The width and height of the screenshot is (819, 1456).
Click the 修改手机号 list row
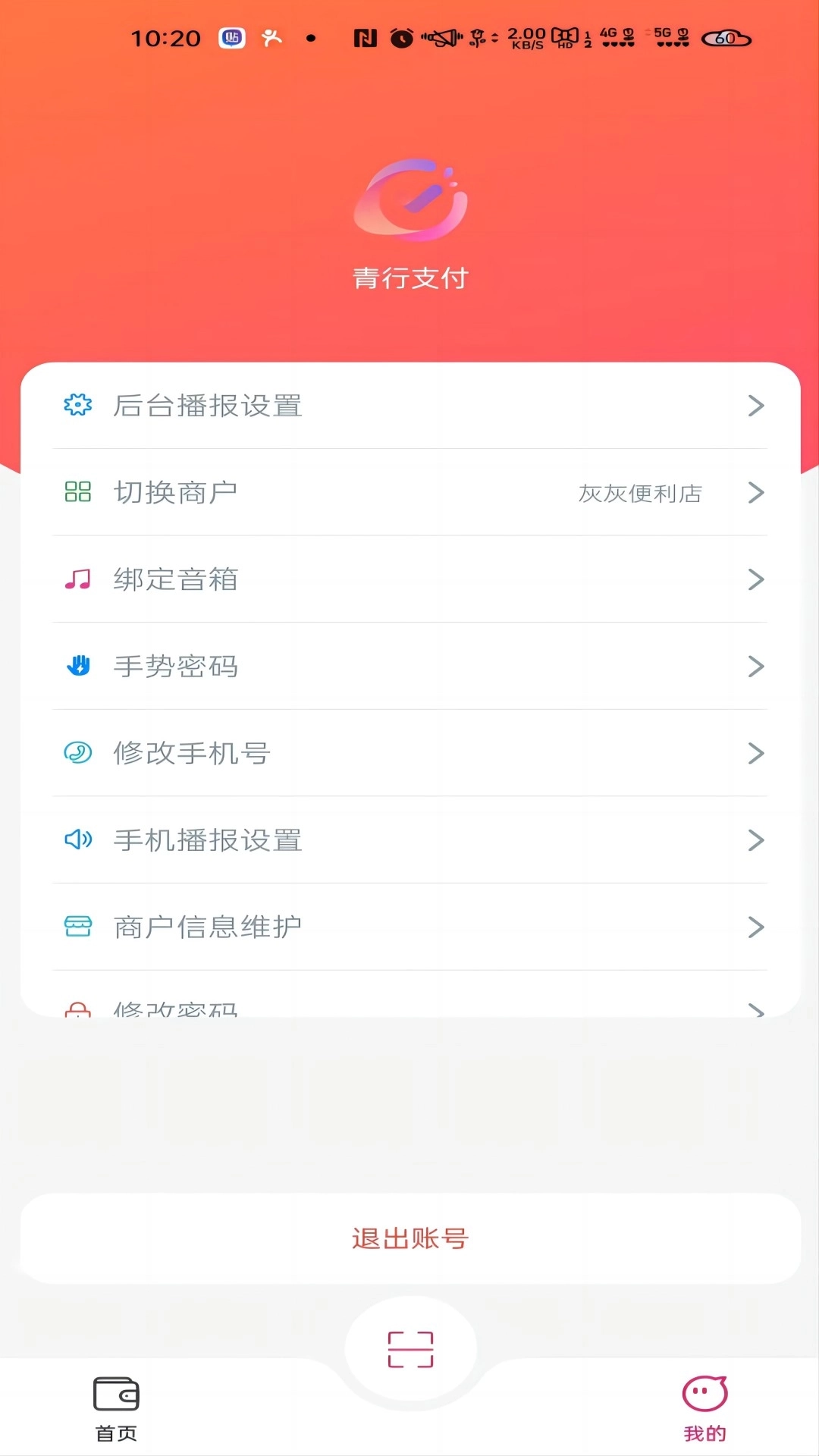409,753
